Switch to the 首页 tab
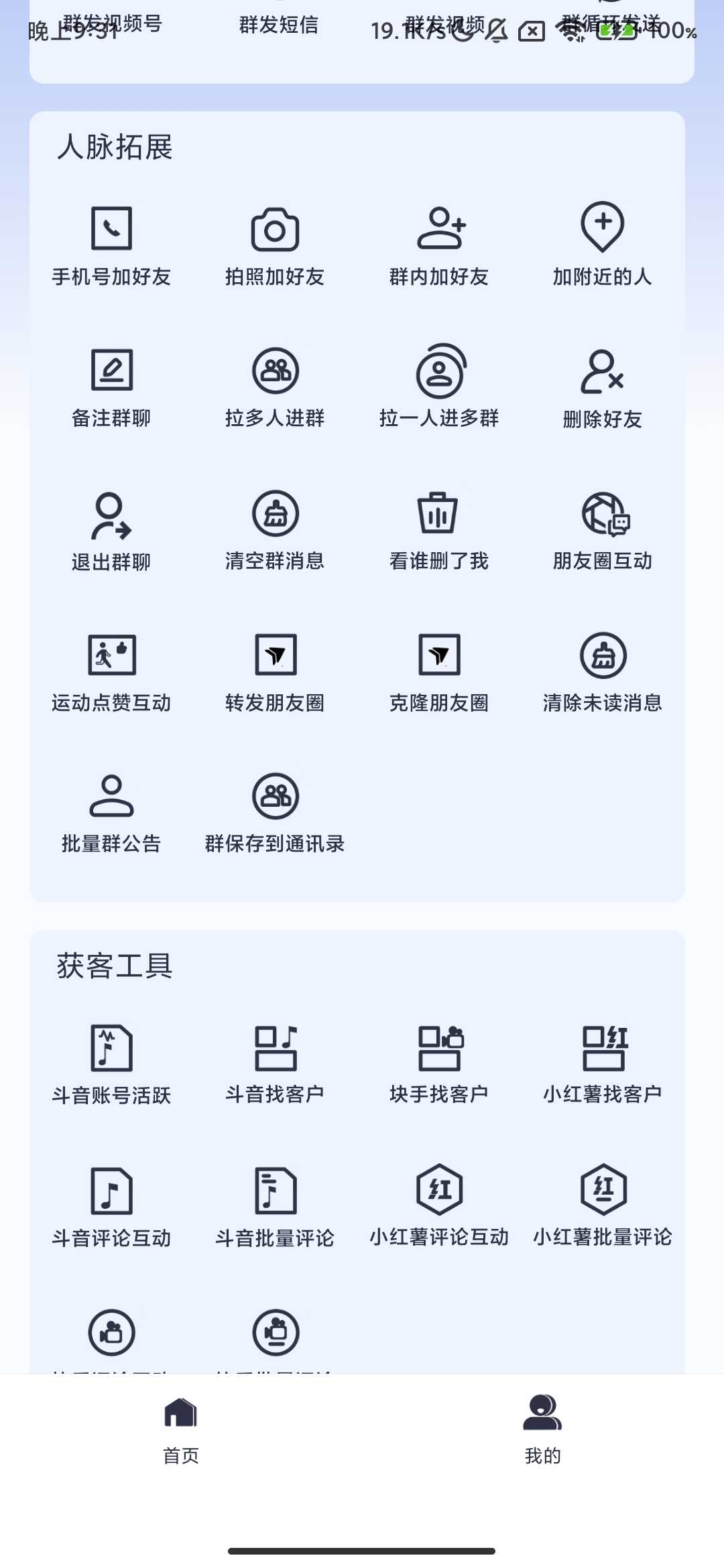This screenshot has height=1568, width=724. (181, 1429)
